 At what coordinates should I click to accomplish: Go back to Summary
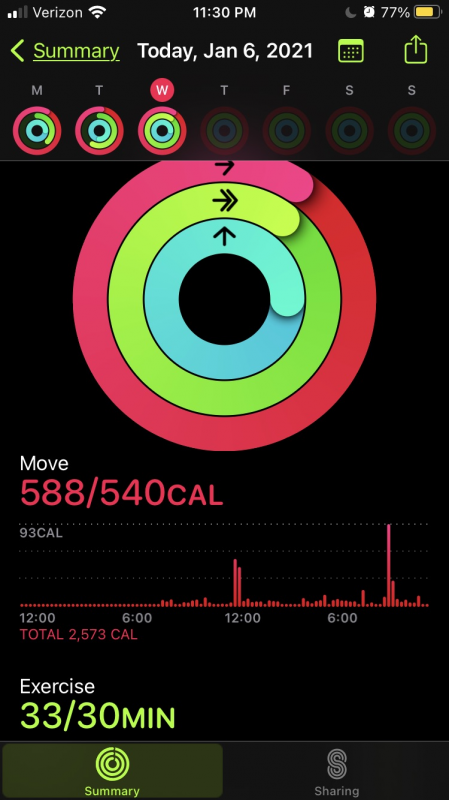point(65,51)
